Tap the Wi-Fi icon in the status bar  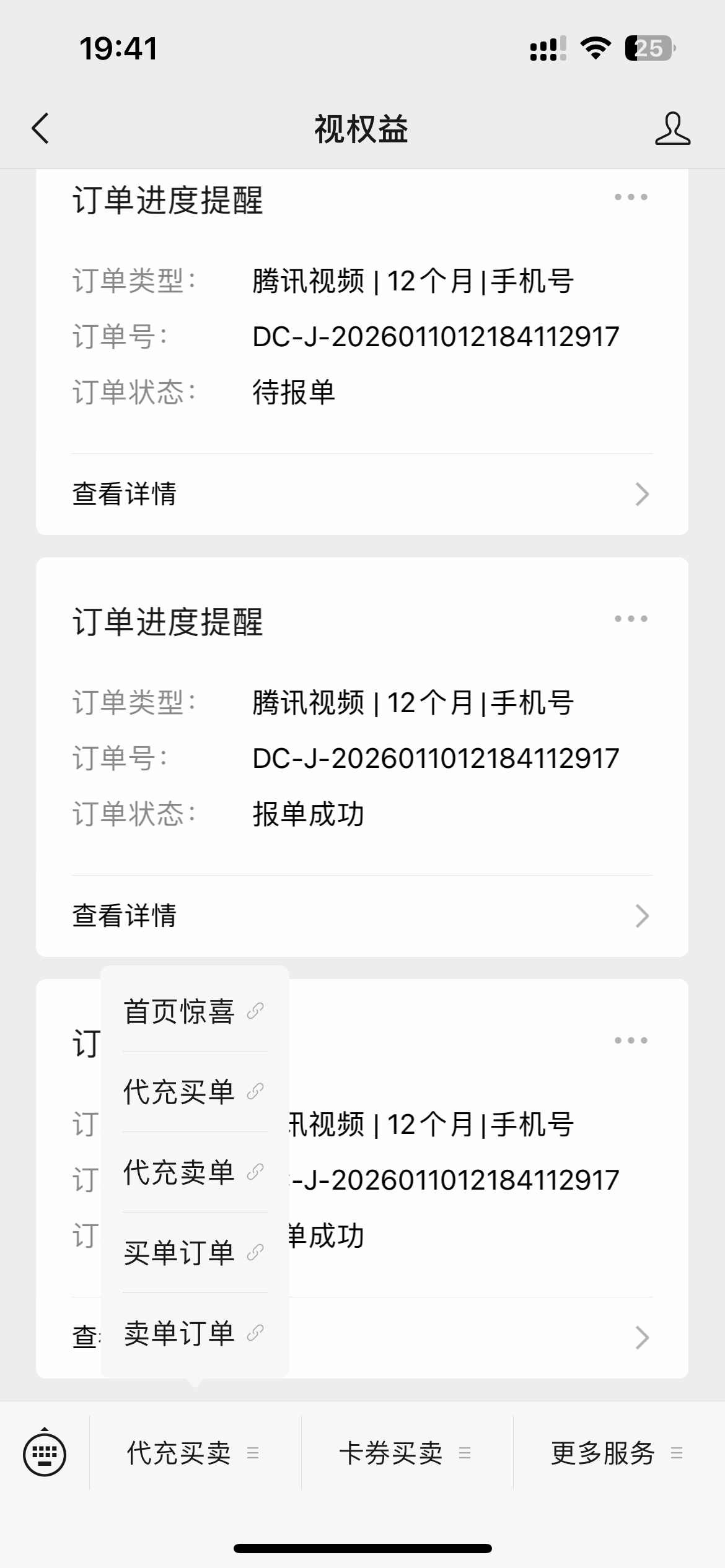click(x=595, y=50)
